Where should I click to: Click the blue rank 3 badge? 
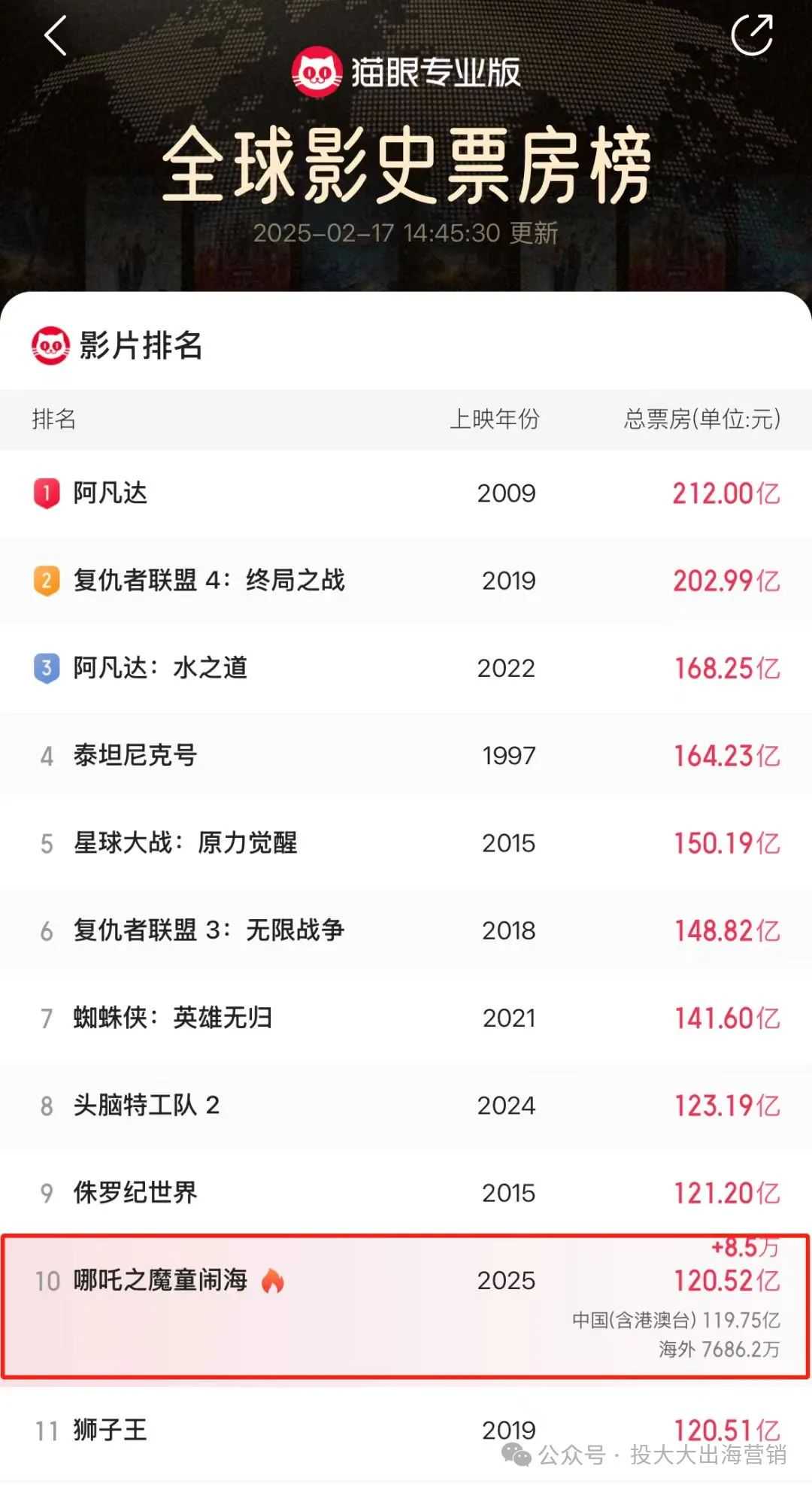47,667
